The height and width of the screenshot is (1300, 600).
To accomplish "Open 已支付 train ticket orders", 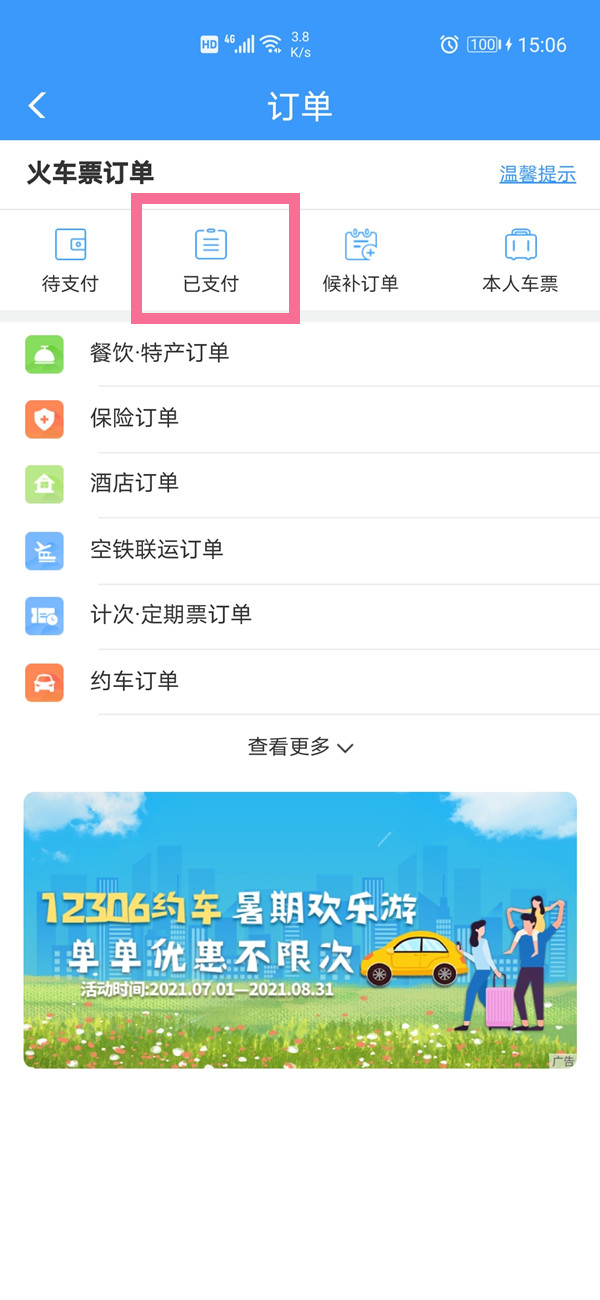I will pos(211,260).
